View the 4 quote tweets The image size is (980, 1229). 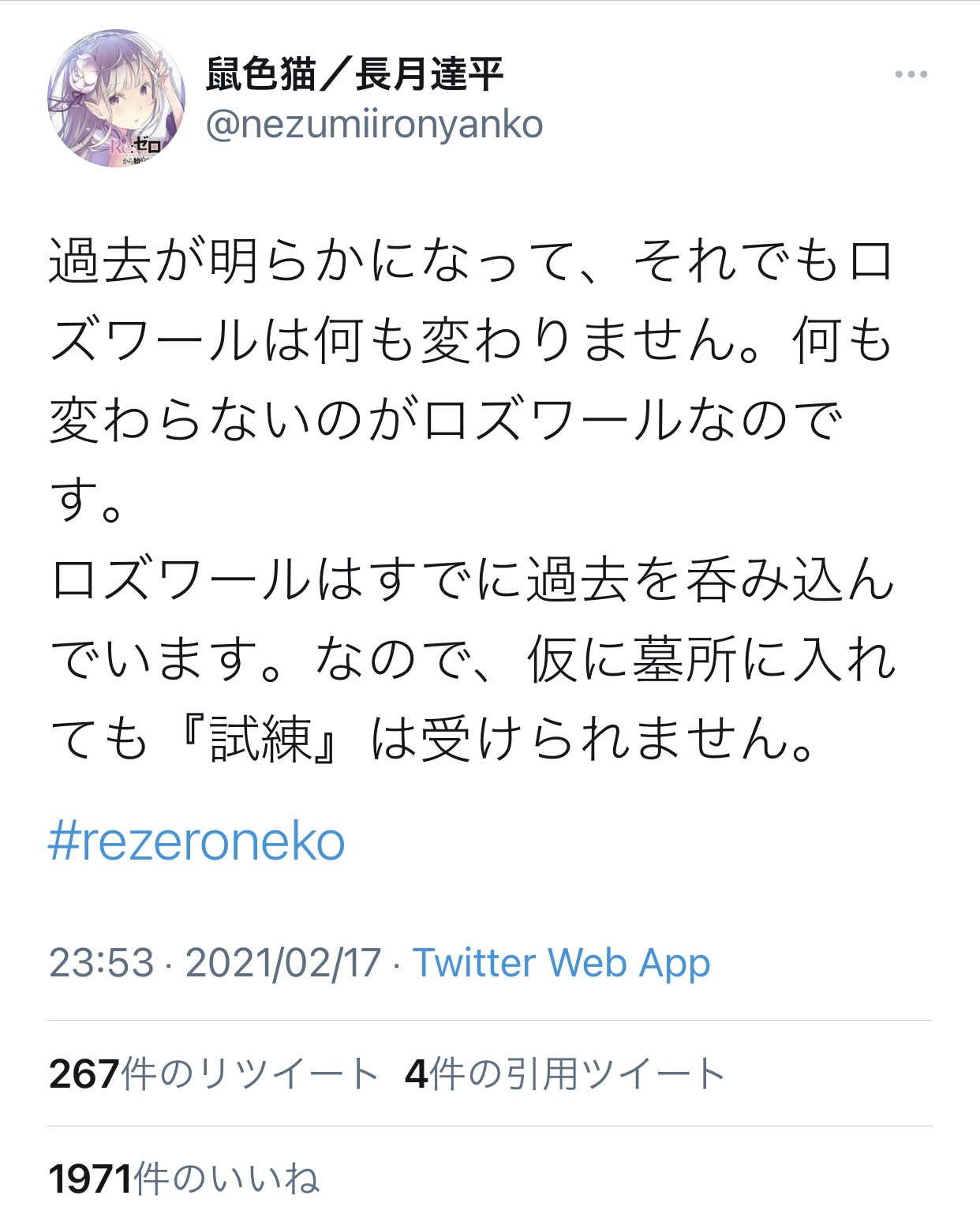click(x=564, y=1074)
